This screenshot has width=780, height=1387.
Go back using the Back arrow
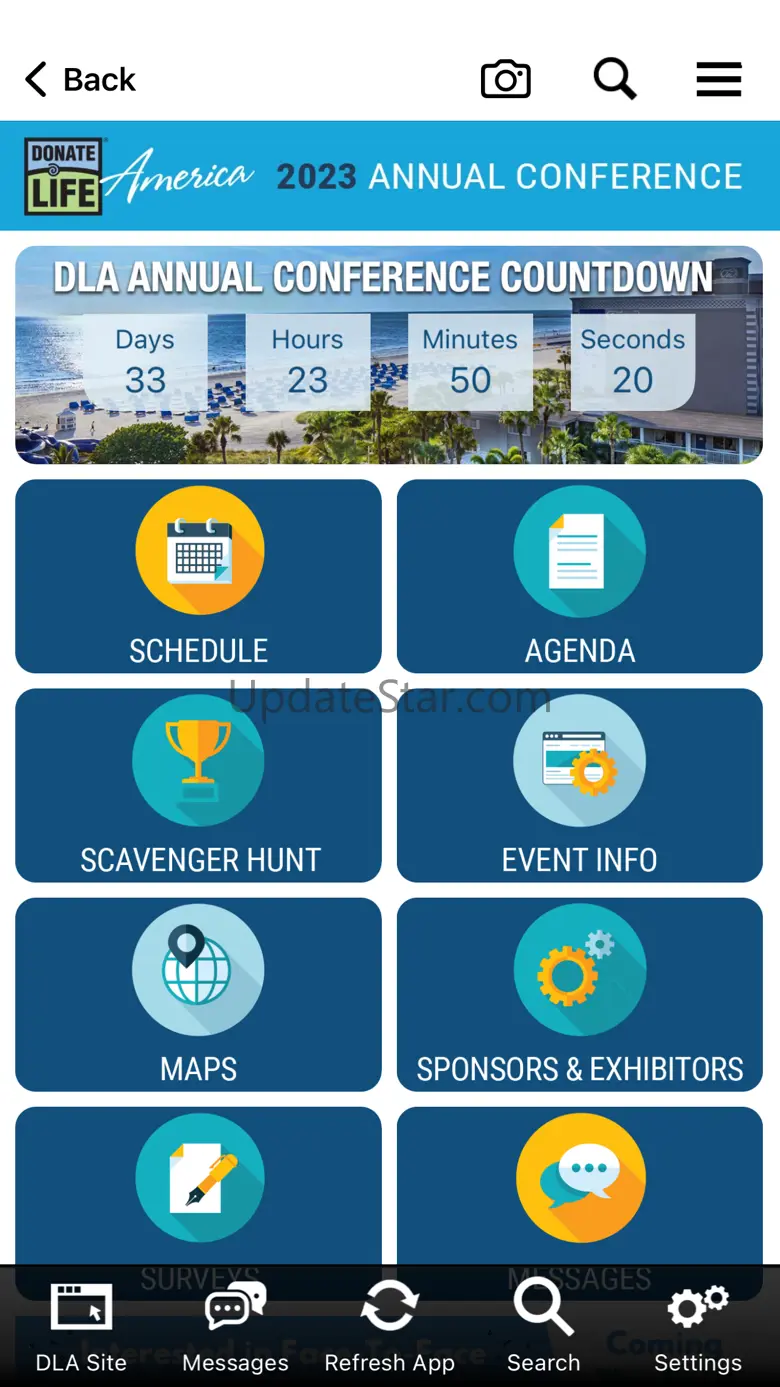pyautogui.click(x=80, y=80)
